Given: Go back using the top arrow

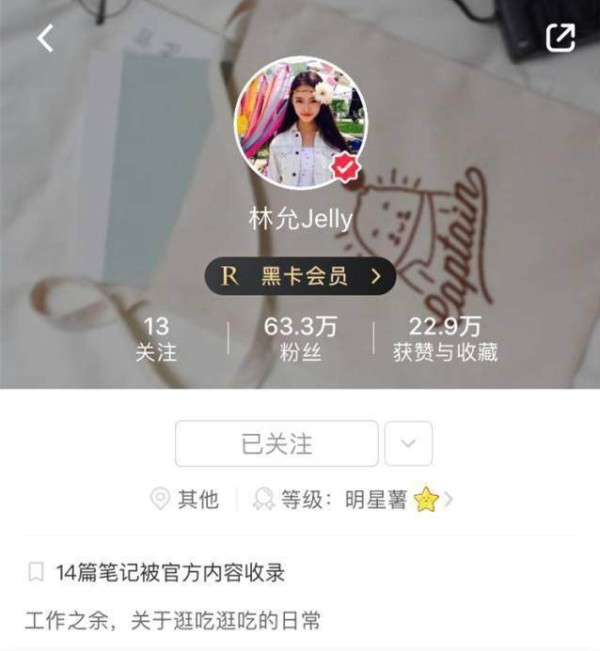Looking at the screenshot, I should (45, 39).
